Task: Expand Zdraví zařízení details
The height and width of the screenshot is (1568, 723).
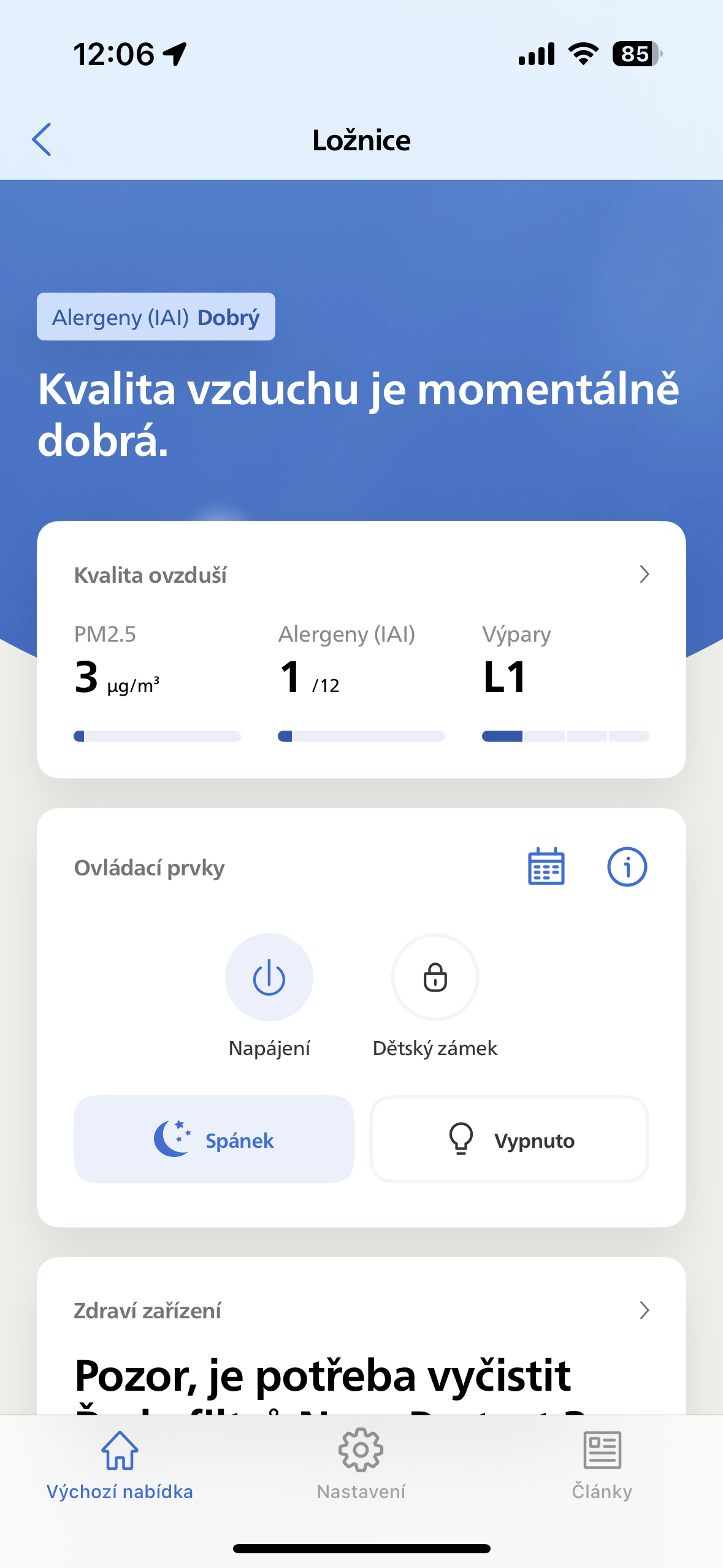Action: point(644,1310)
